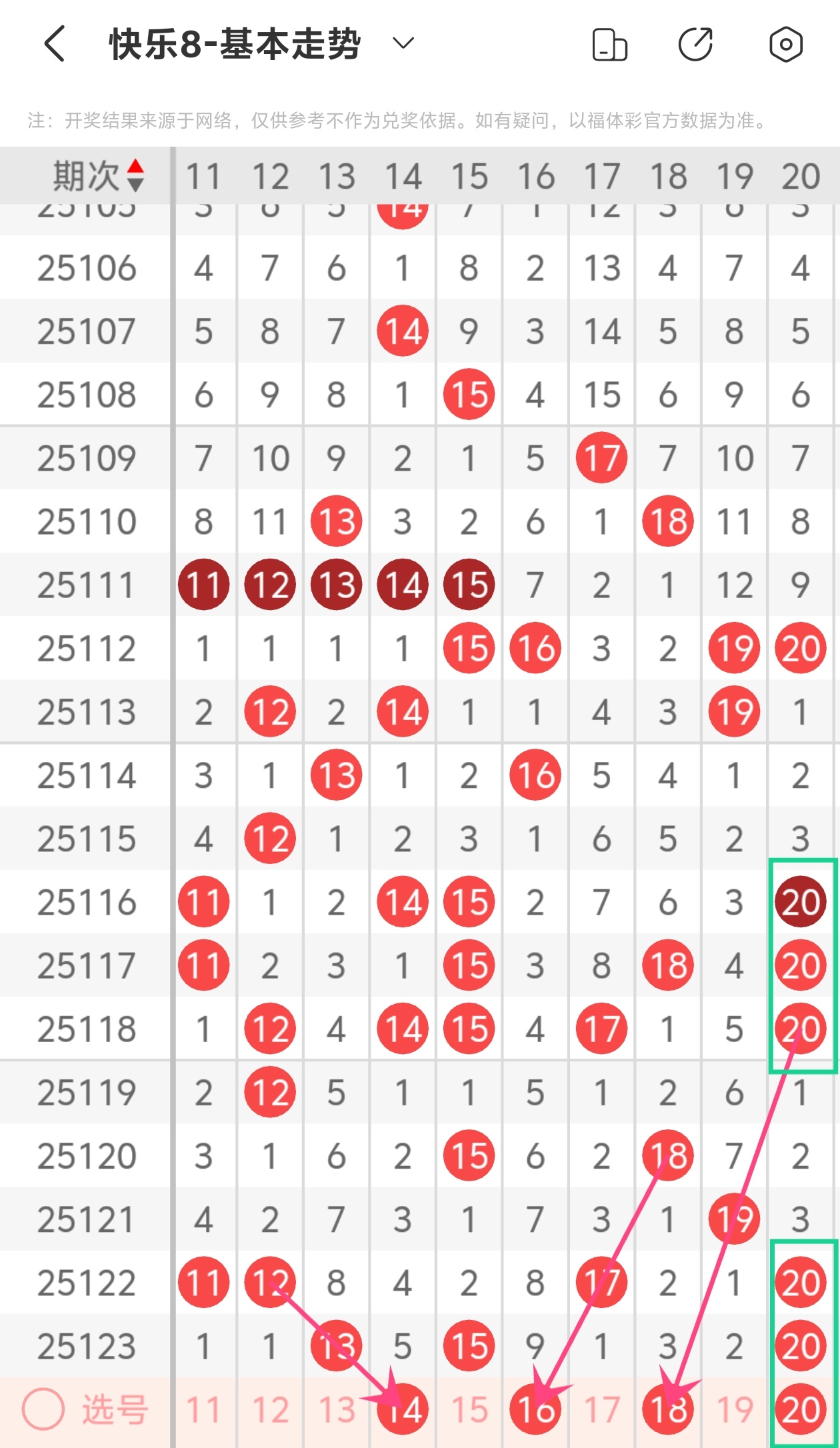Tap the device layout switch icon
The width and height of the screenshot is (840, 1448).
pos(609,45)
